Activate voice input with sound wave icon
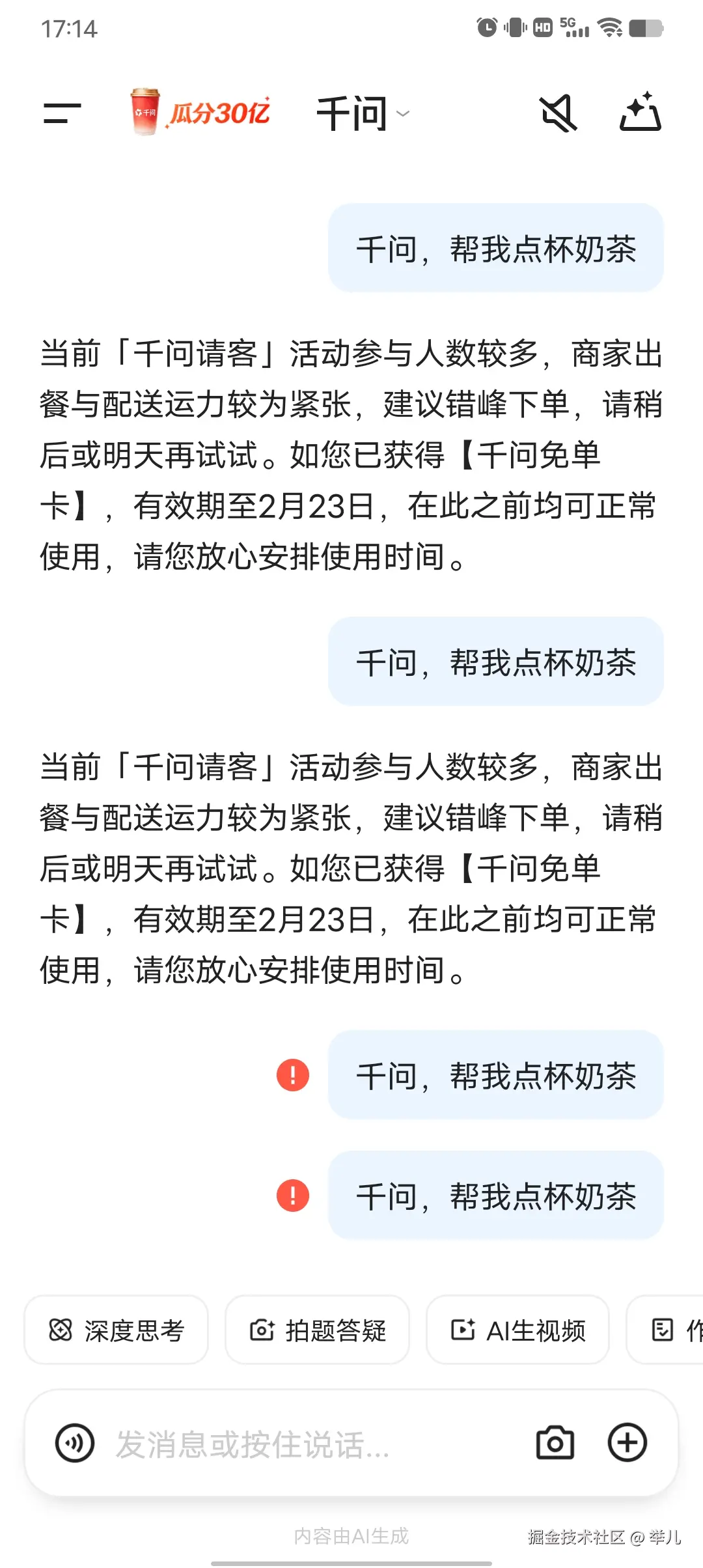Viewport: 703px width, 1568px height. coord(74,1442)
